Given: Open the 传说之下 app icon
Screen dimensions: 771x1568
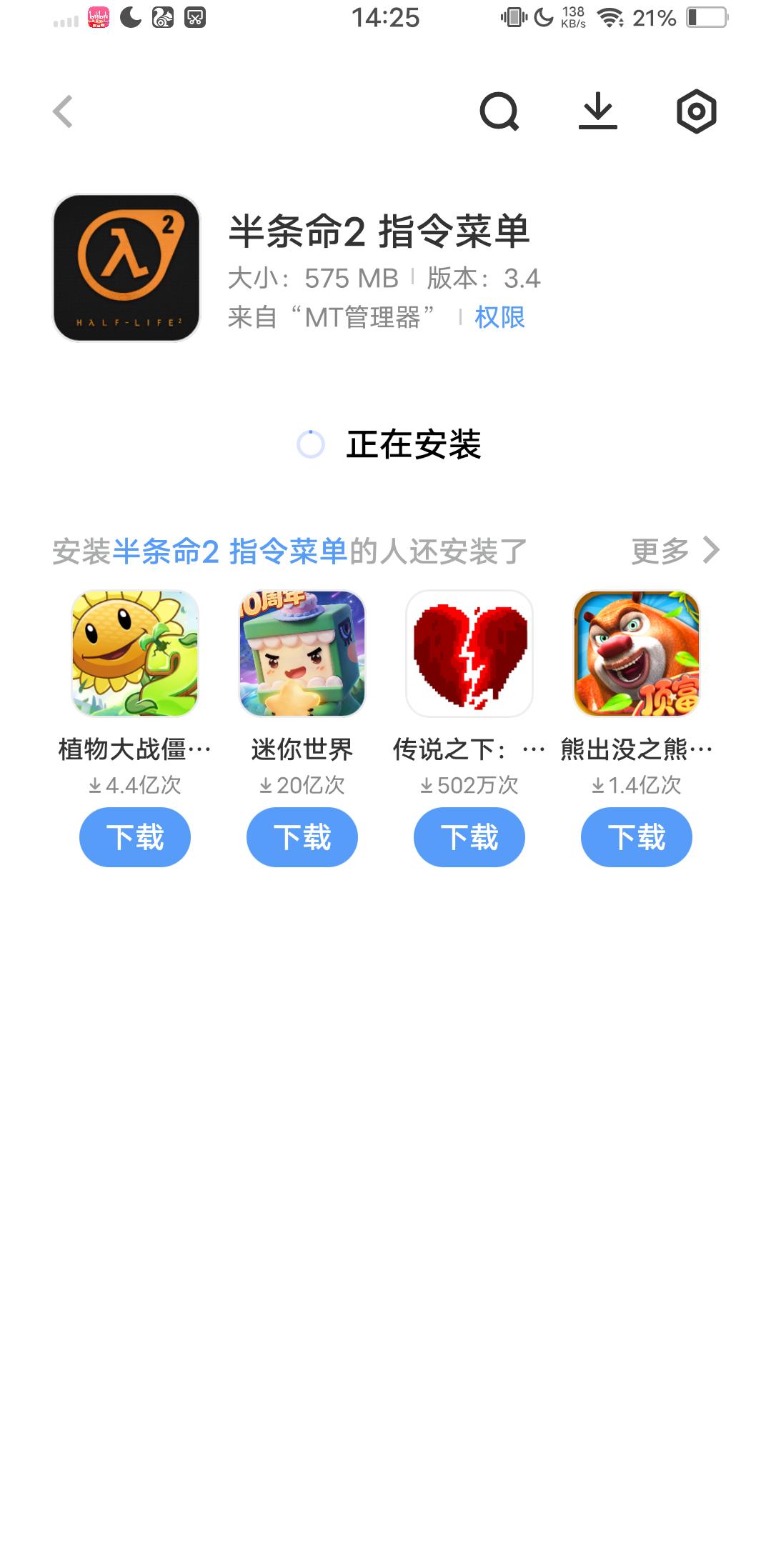Looking at the screenshot, I should tap(469, 653).
